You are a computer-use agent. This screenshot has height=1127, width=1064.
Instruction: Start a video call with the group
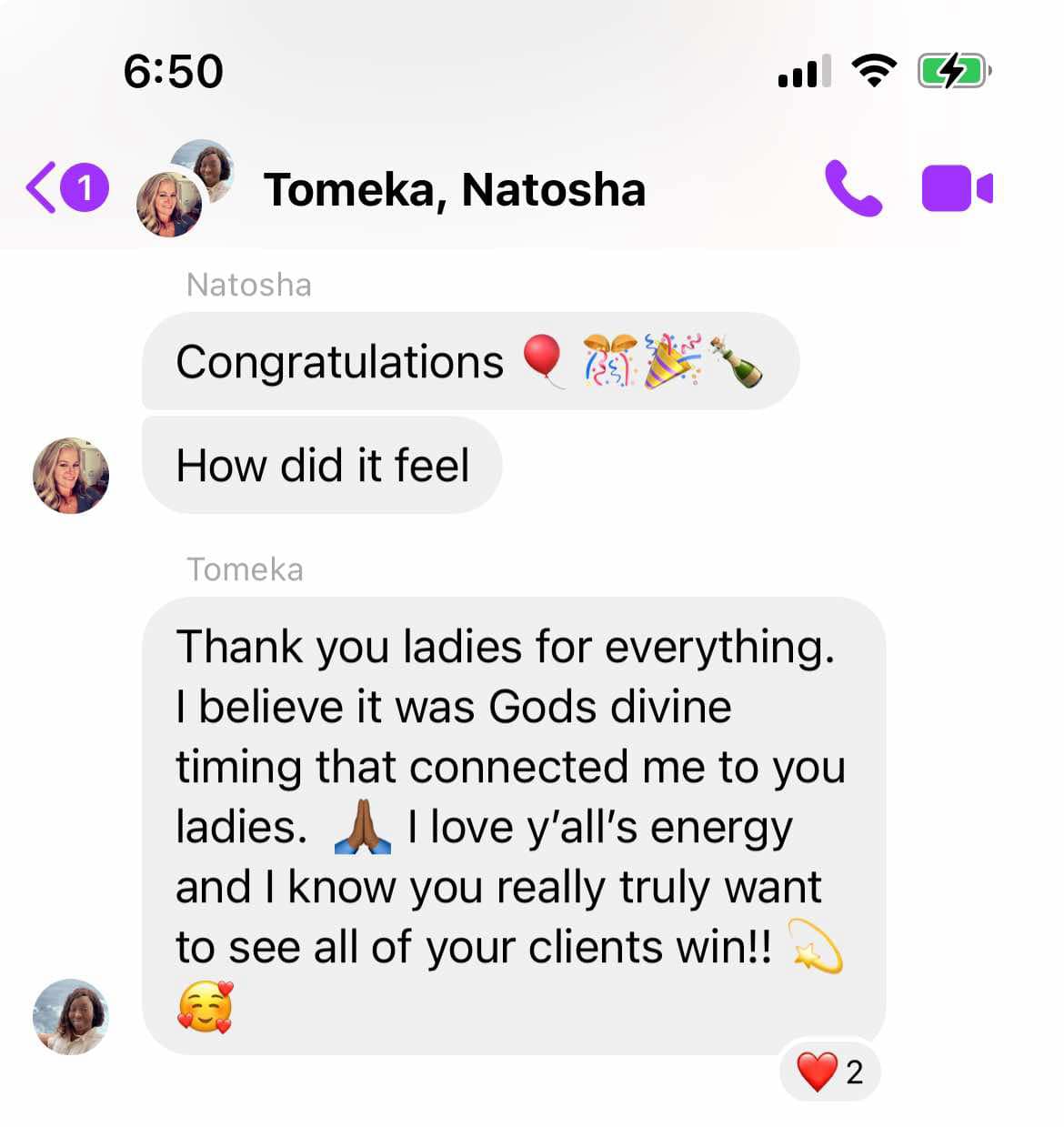pyautogui.click(x=956, y=188)
